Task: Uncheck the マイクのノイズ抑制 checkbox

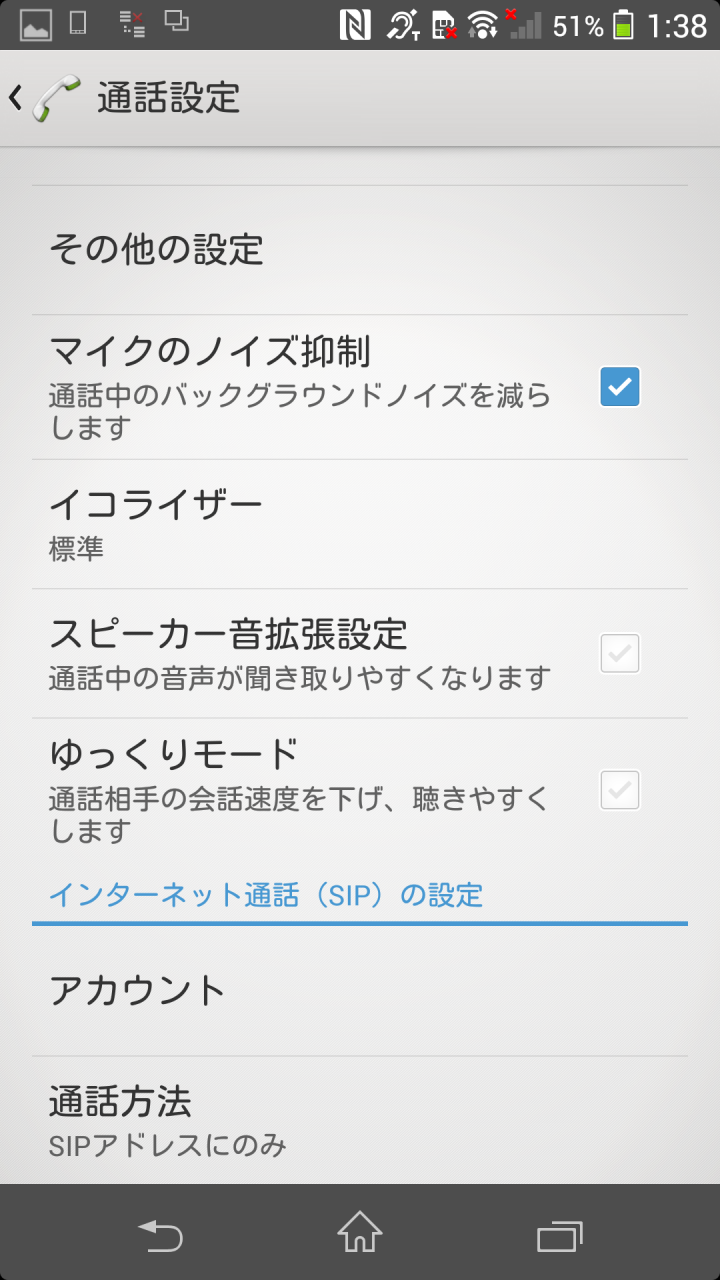Action: point(620,387)
